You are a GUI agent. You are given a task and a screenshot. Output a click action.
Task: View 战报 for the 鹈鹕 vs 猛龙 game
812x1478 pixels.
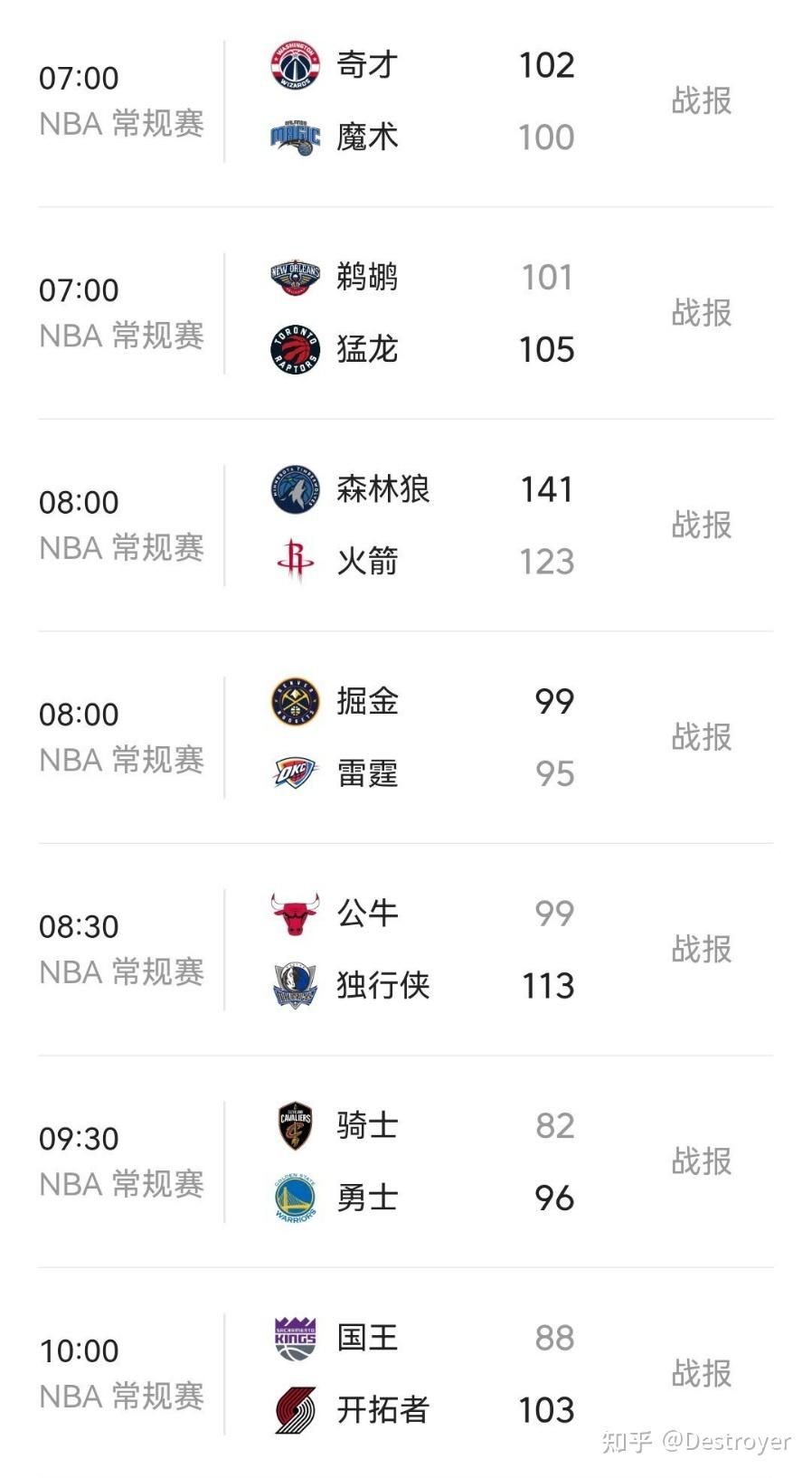pos(701,313)
